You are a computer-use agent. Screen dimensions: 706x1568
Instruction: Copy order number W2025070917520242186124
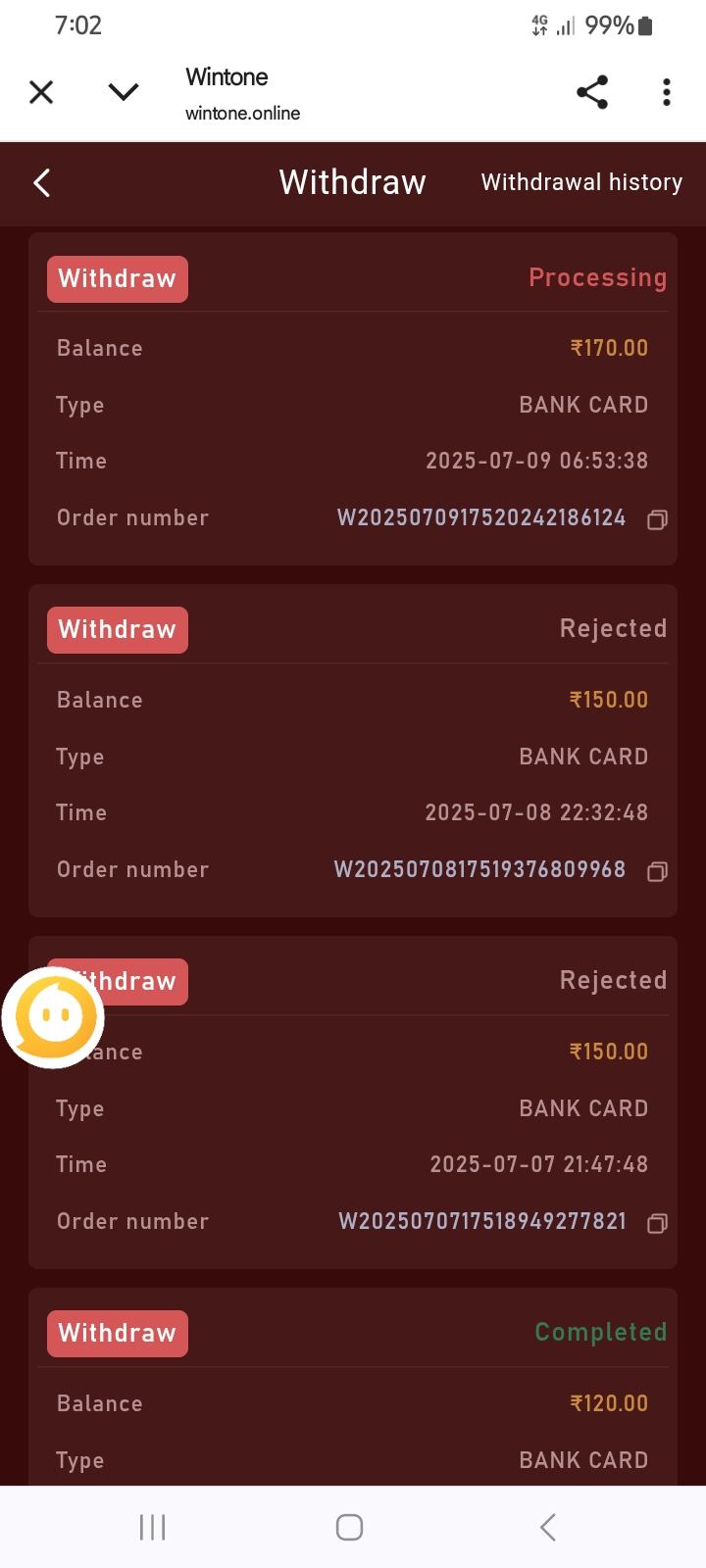click(x=657, y=519)
